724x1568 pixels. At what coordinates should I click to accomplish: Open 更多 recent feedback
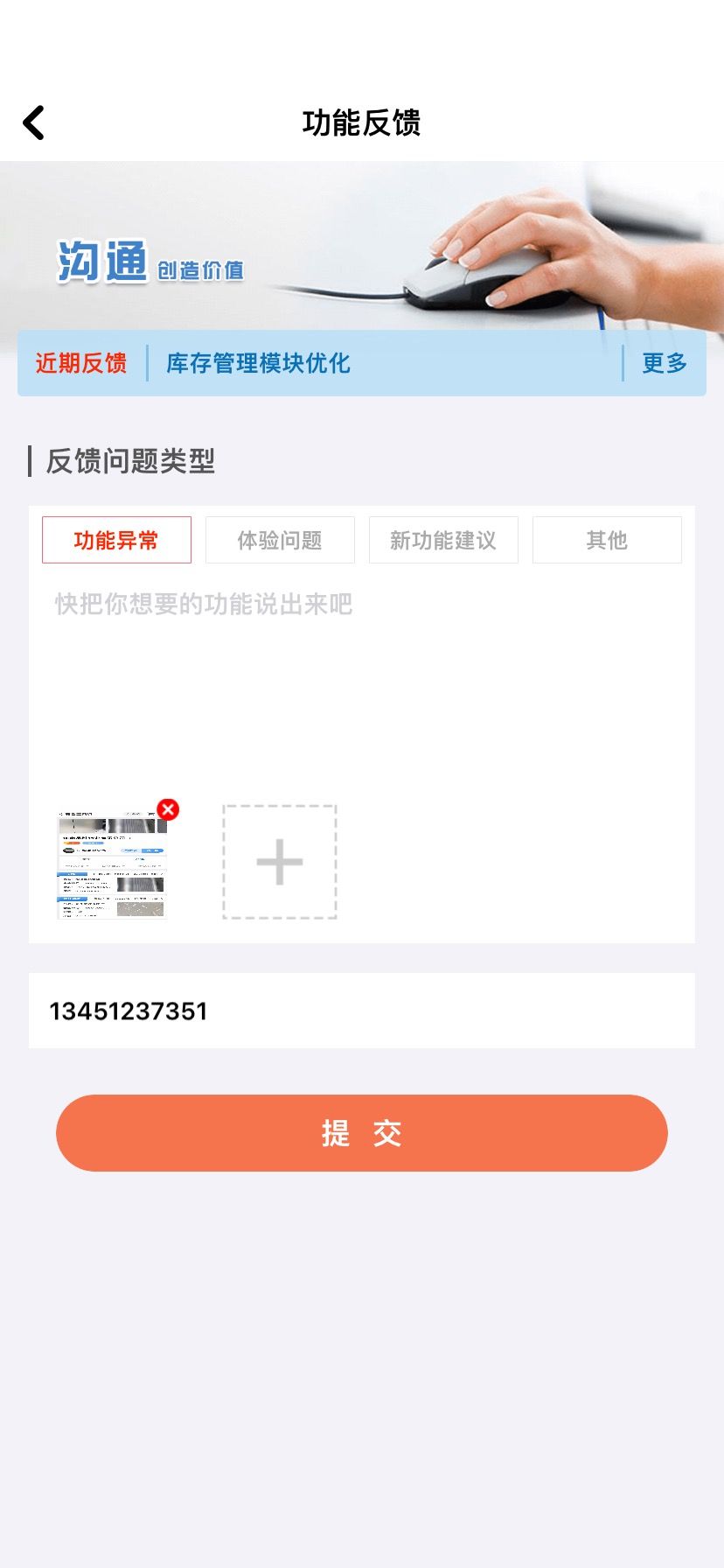[665, 363]
